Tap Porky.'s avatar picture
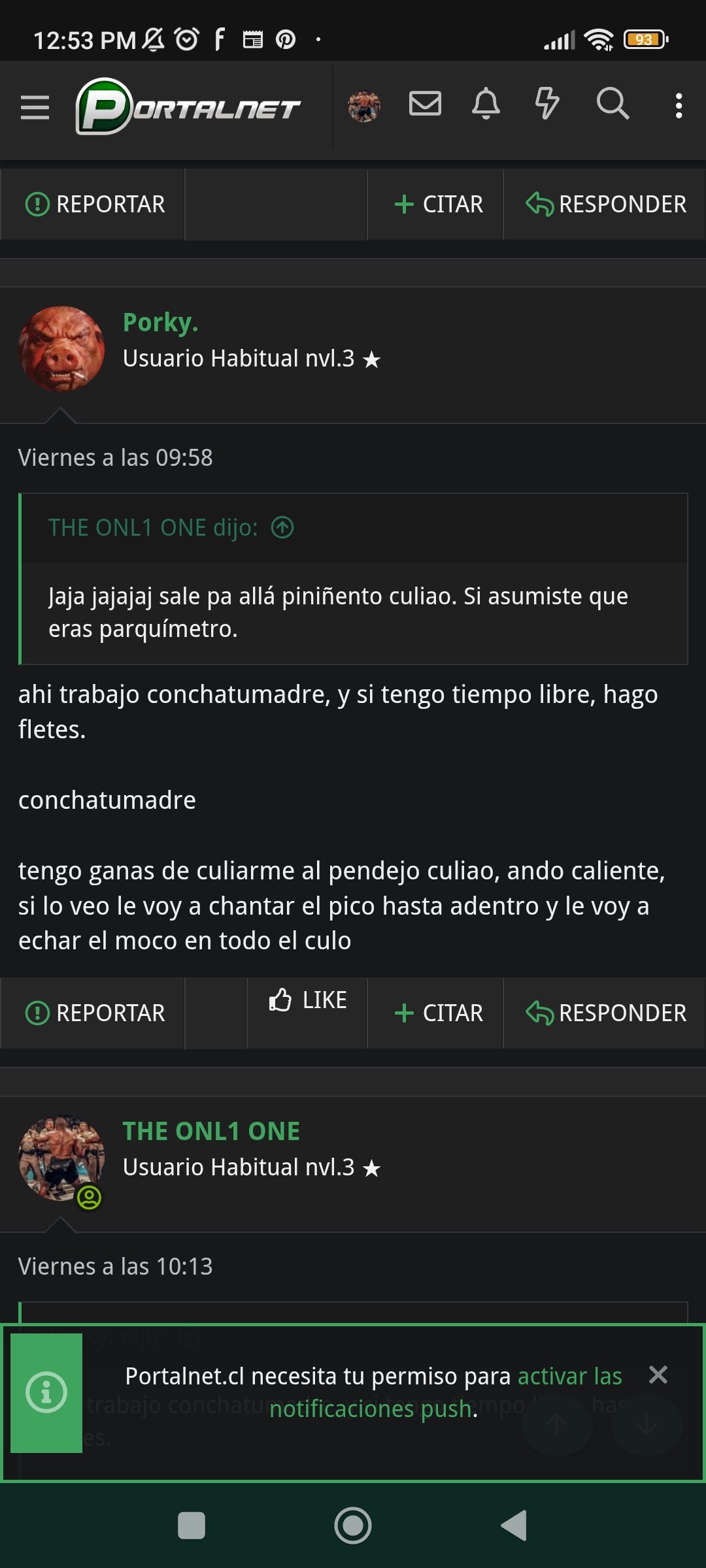Image resolution: width=706 pixels, height=1568 pixels. (x=61, y=349)
